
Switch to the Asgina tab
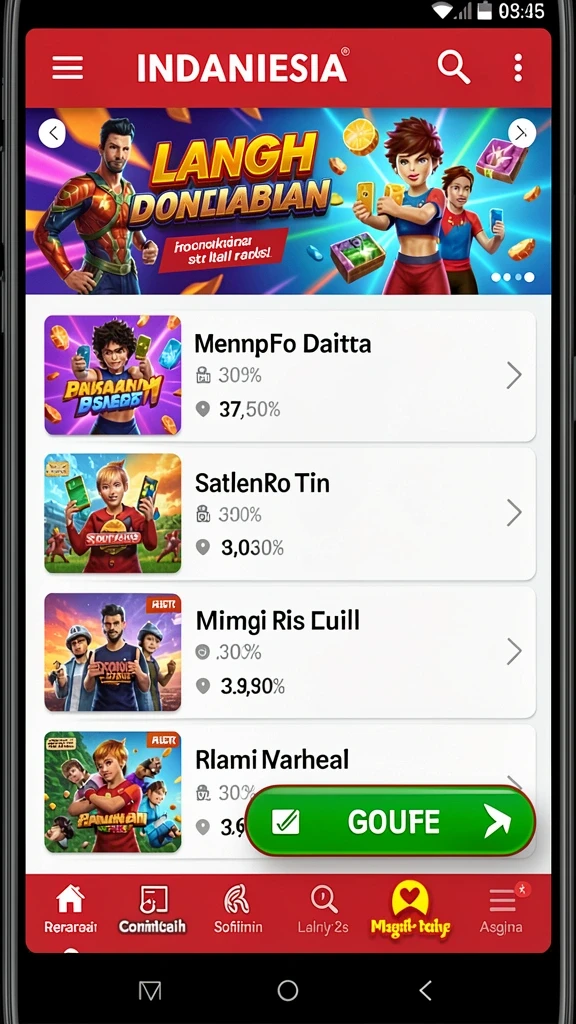point(502,909)
